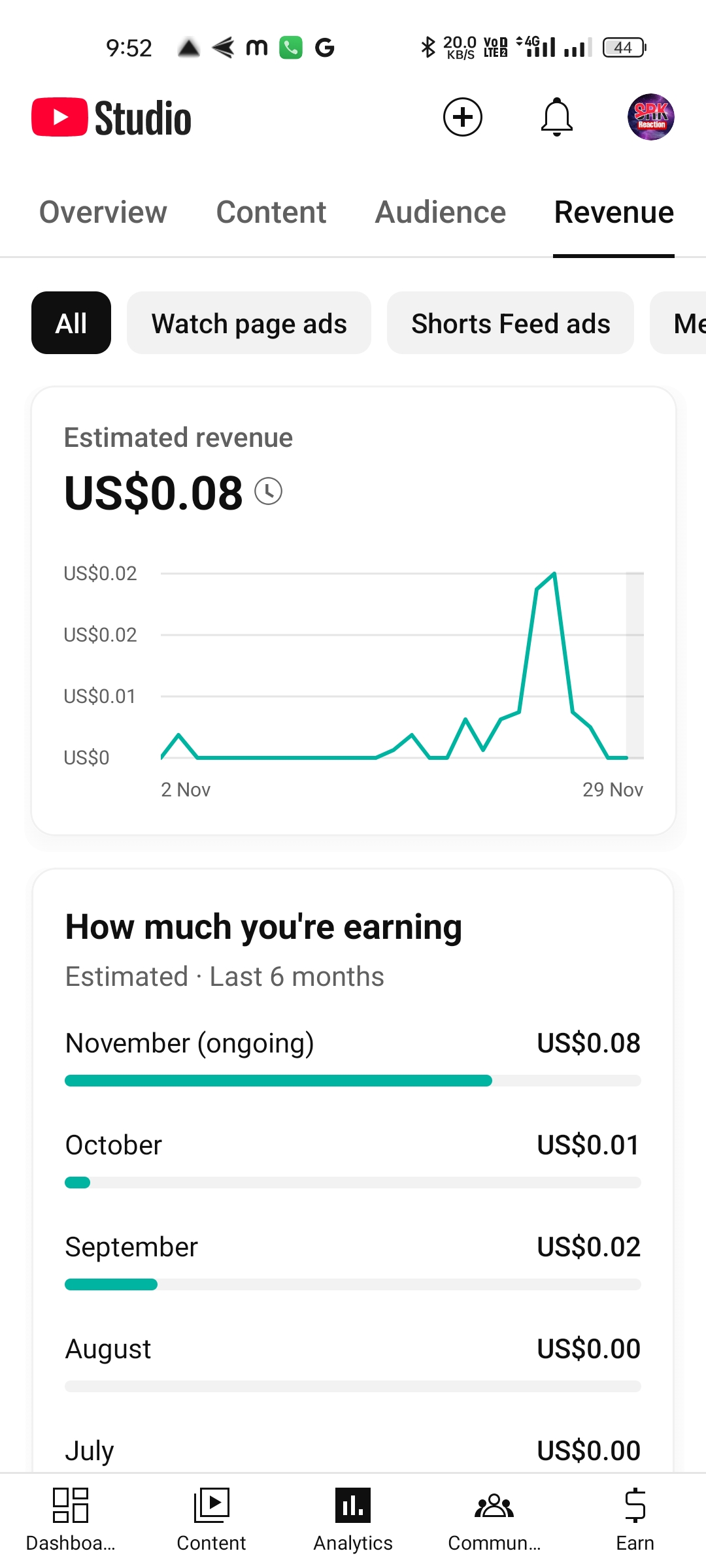
Task: Open the Earn tab
Action: [635, 1520]
